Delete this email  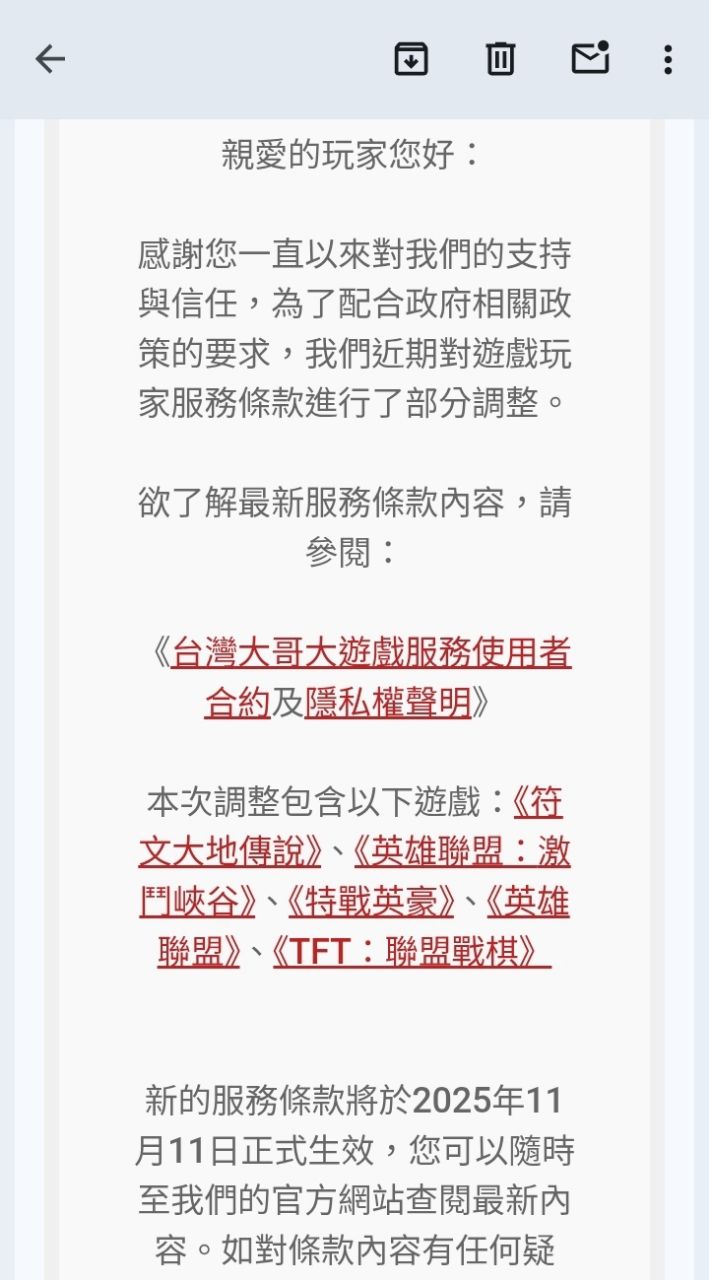pos(500,60)
